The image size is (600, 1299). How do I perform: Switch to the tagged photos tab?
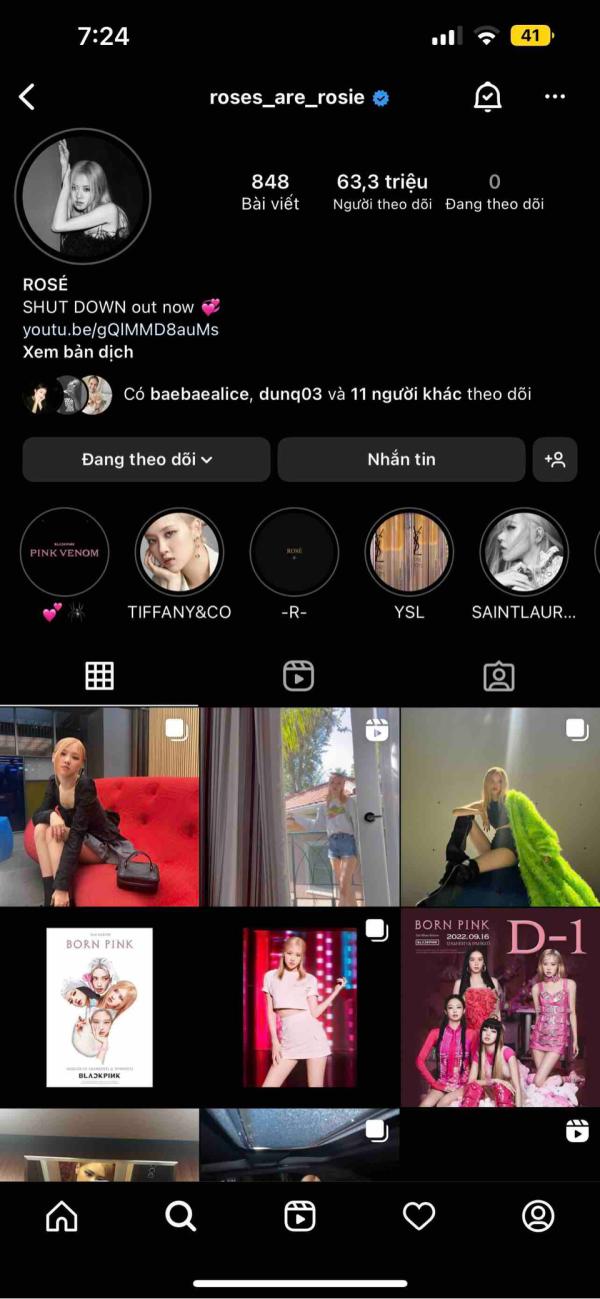click(x=498, y=677)
